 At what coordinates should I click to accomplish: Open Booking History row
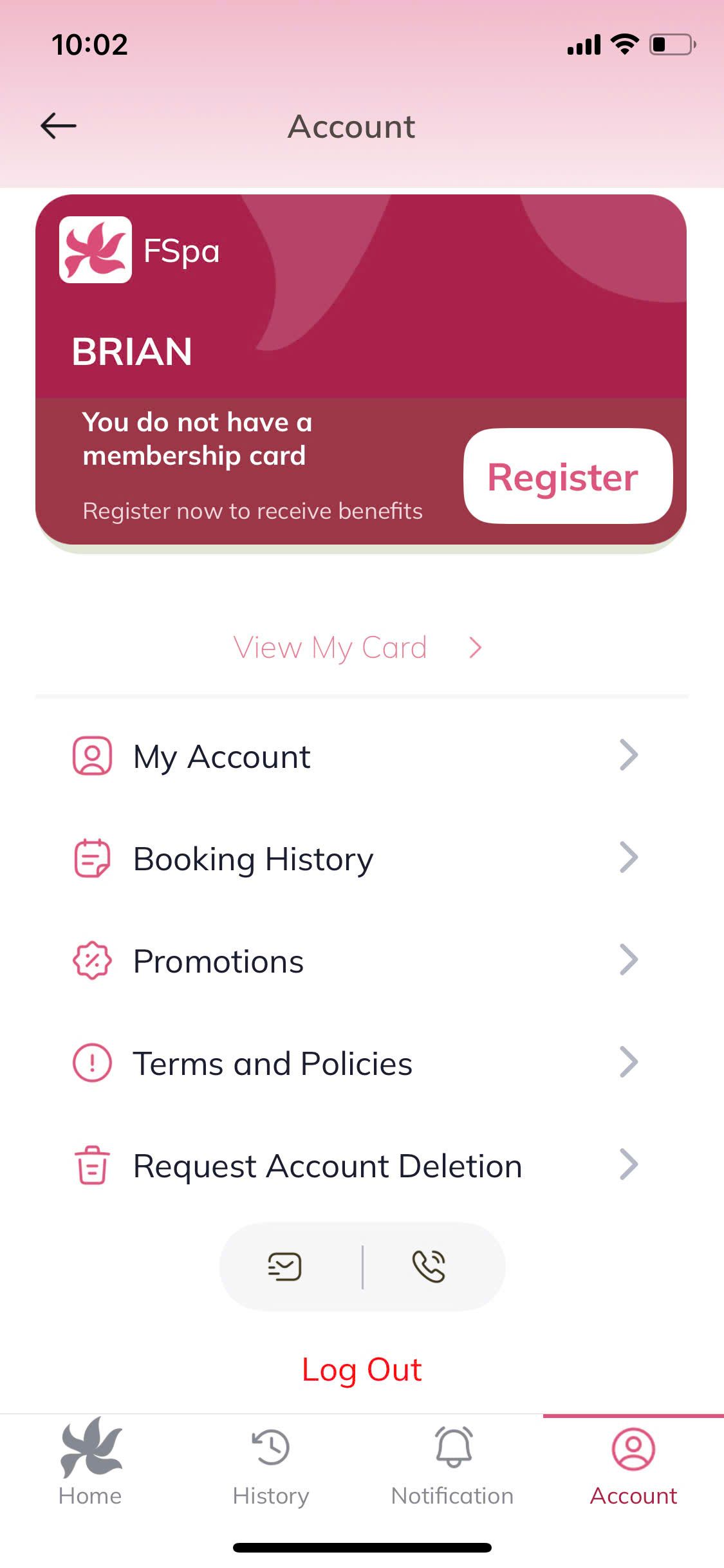(x=355, y=858)
